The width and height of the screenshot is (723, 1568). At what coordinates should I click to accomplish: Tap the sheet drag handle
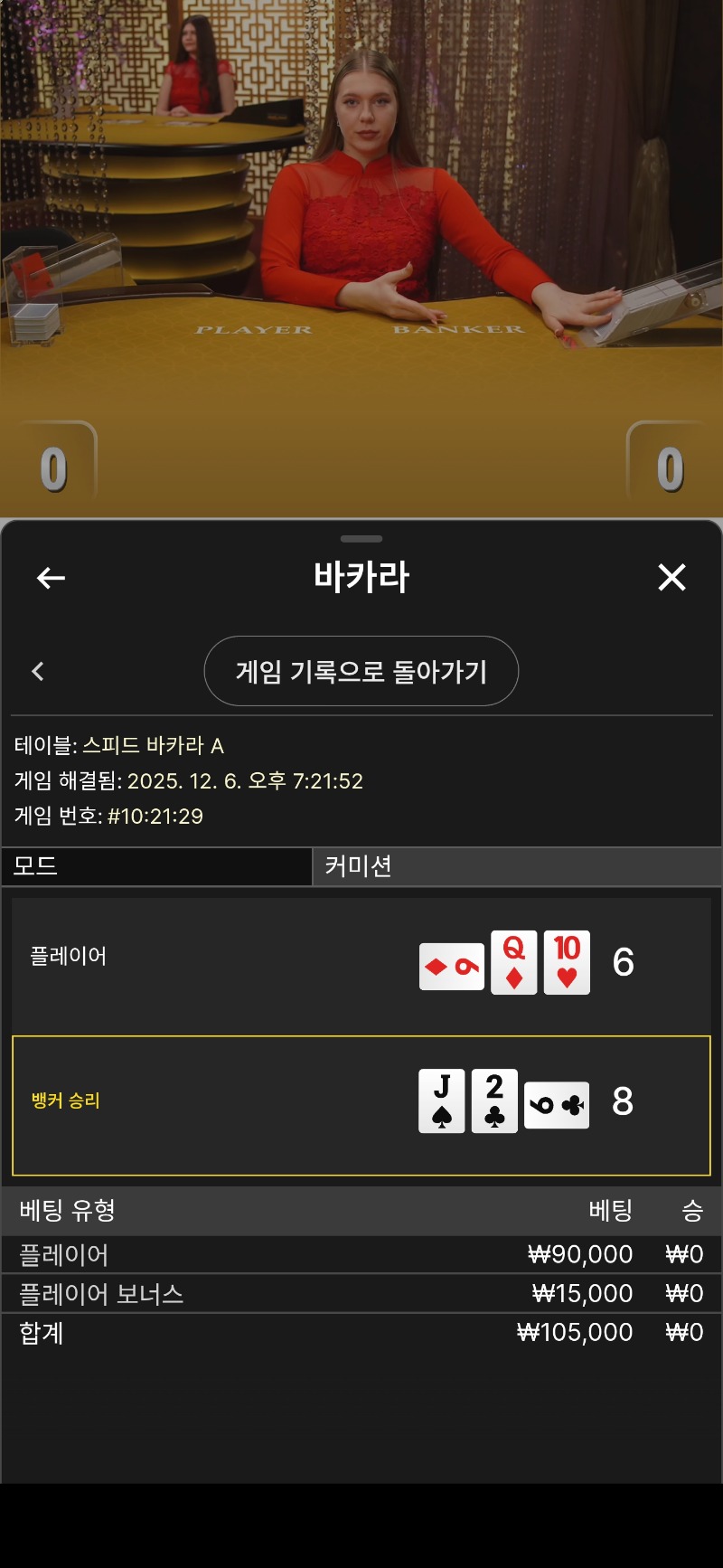[361, 539]
